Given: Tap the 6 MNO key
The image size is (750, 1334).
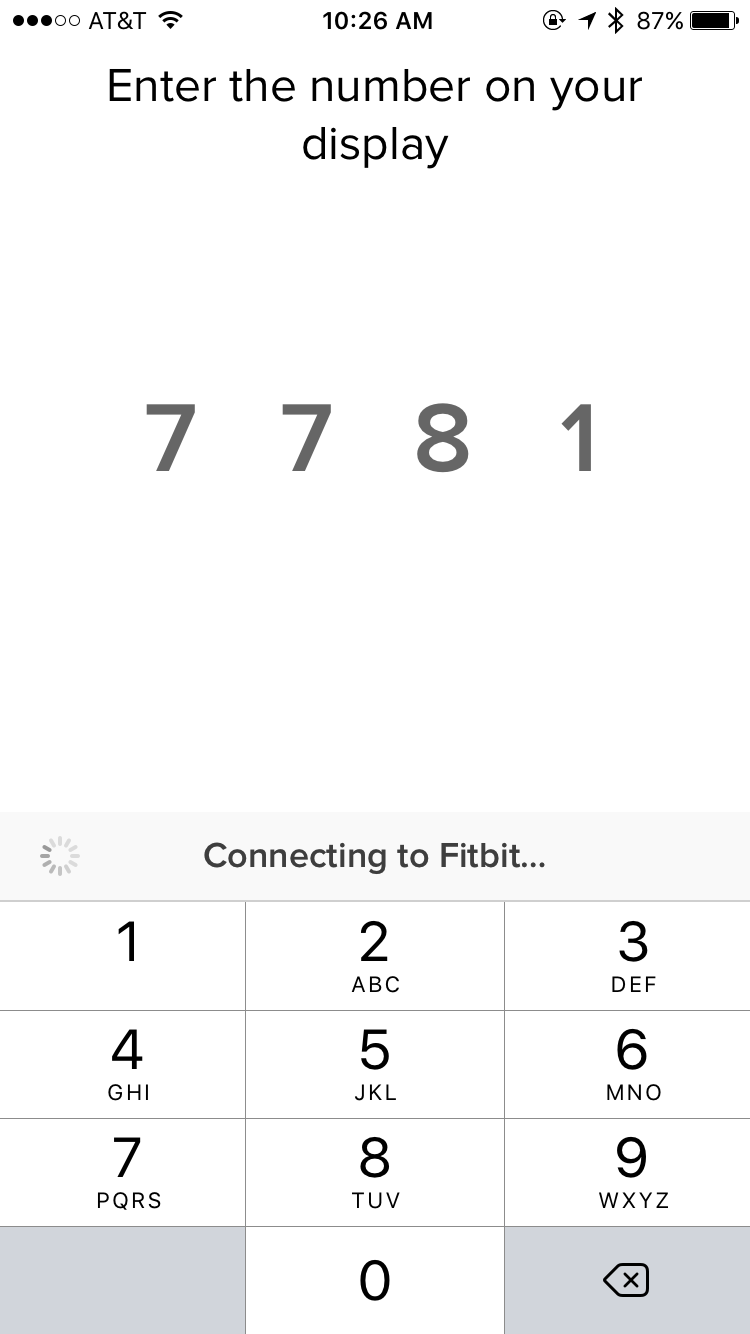Looking at the screenshot, I should tap(628, 1064).
